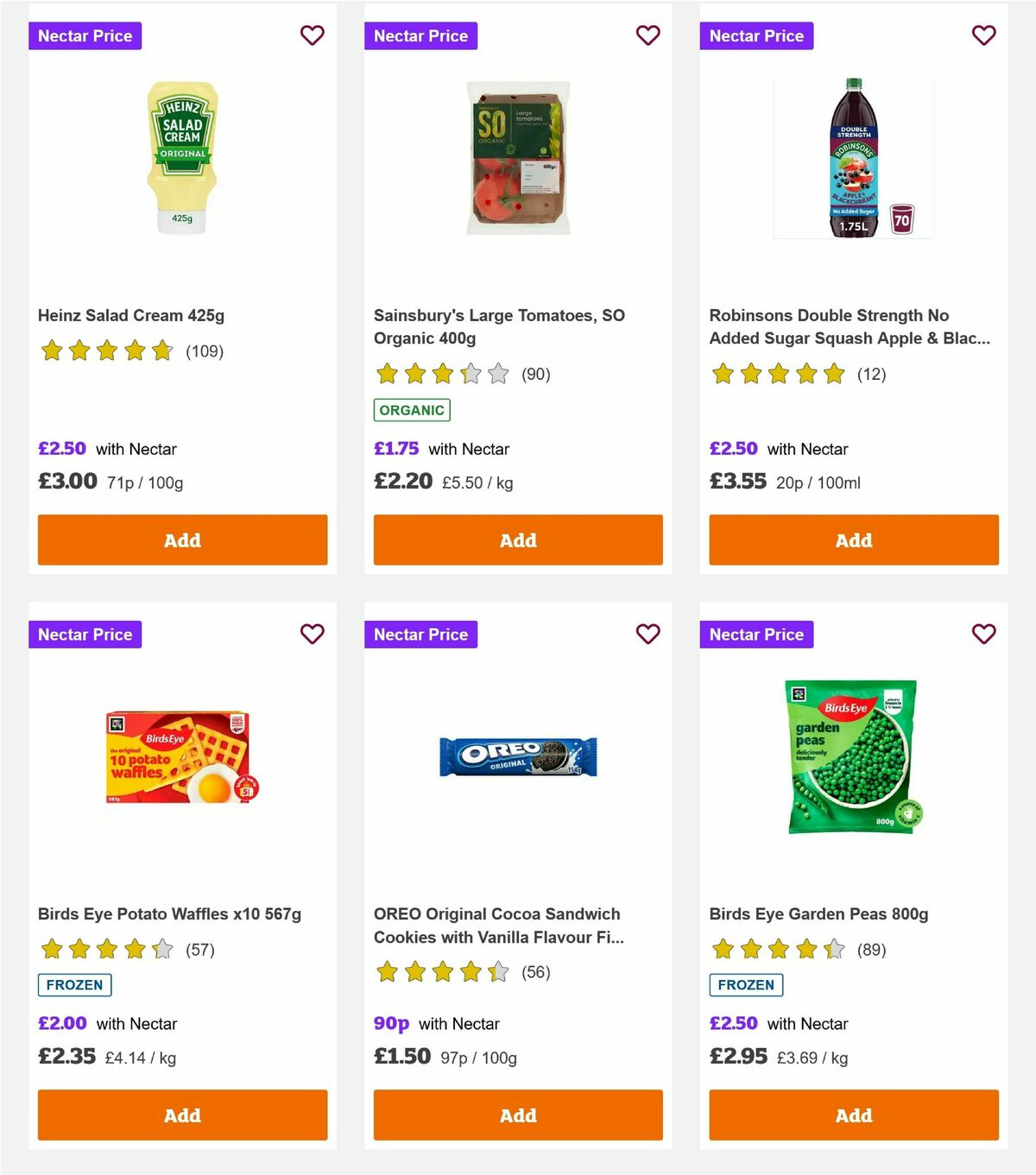Click the heart icon on OREO cookies
The height and width of the screenshot is (1175, 1036).
pyautogui.click(x=647, y=634)
